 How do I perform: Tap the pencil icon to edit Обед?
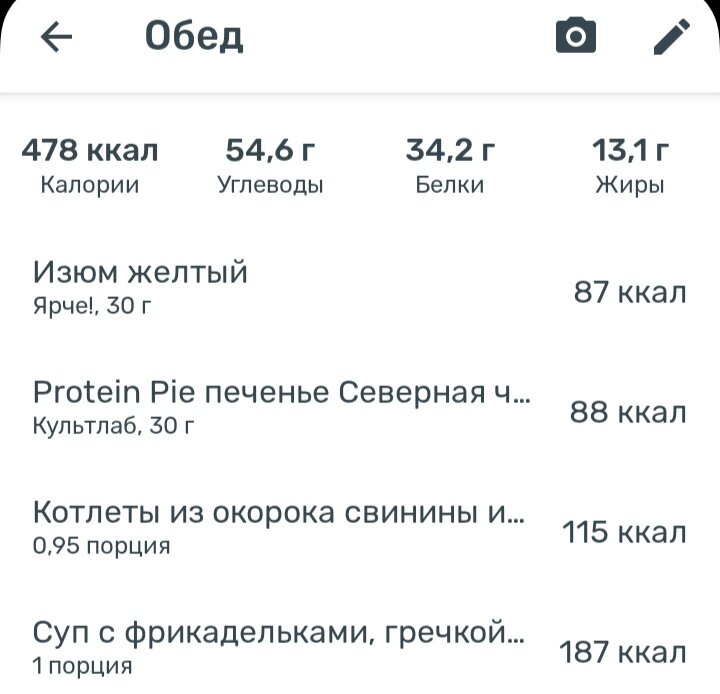(671, 38)
